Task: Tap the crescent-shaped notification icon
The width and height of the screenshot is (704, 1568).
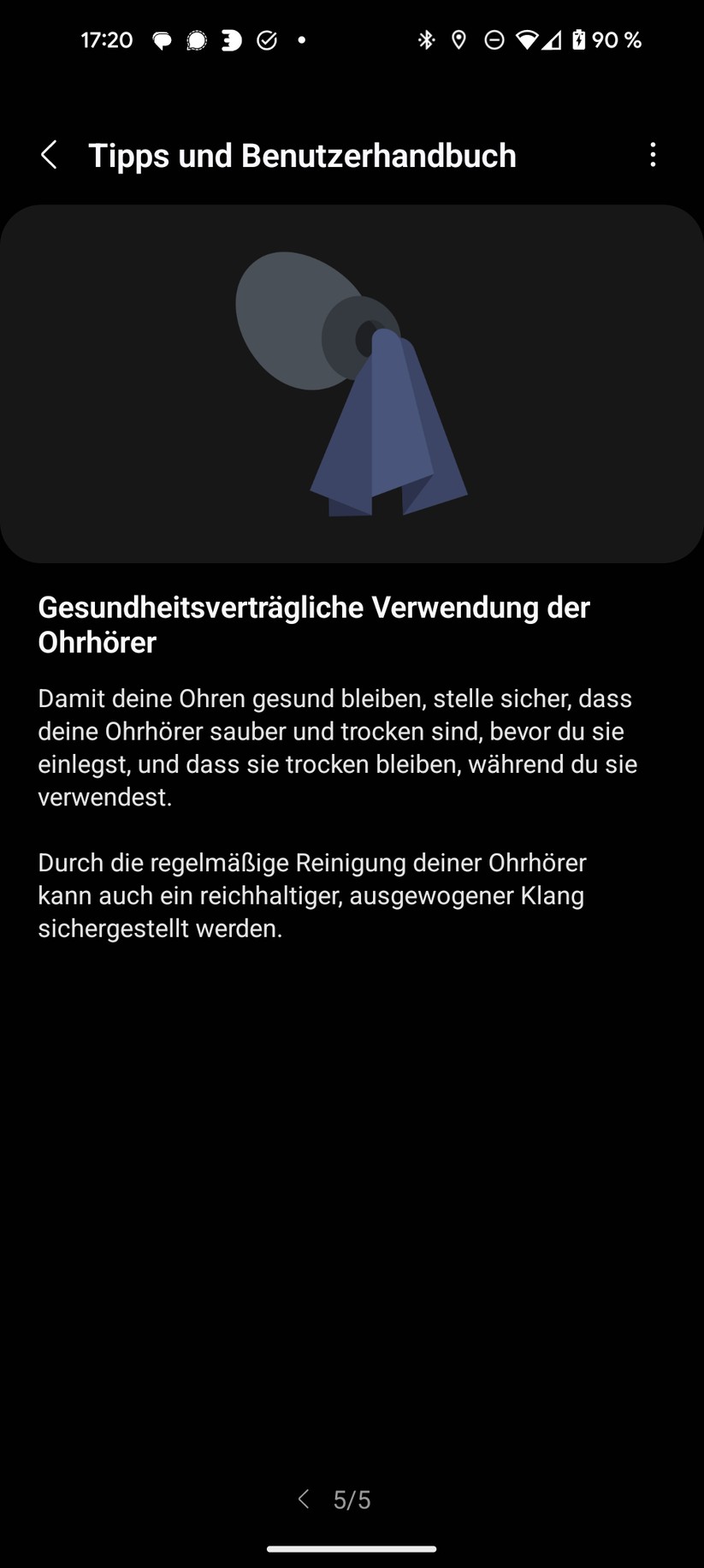Action: point(231,39)
